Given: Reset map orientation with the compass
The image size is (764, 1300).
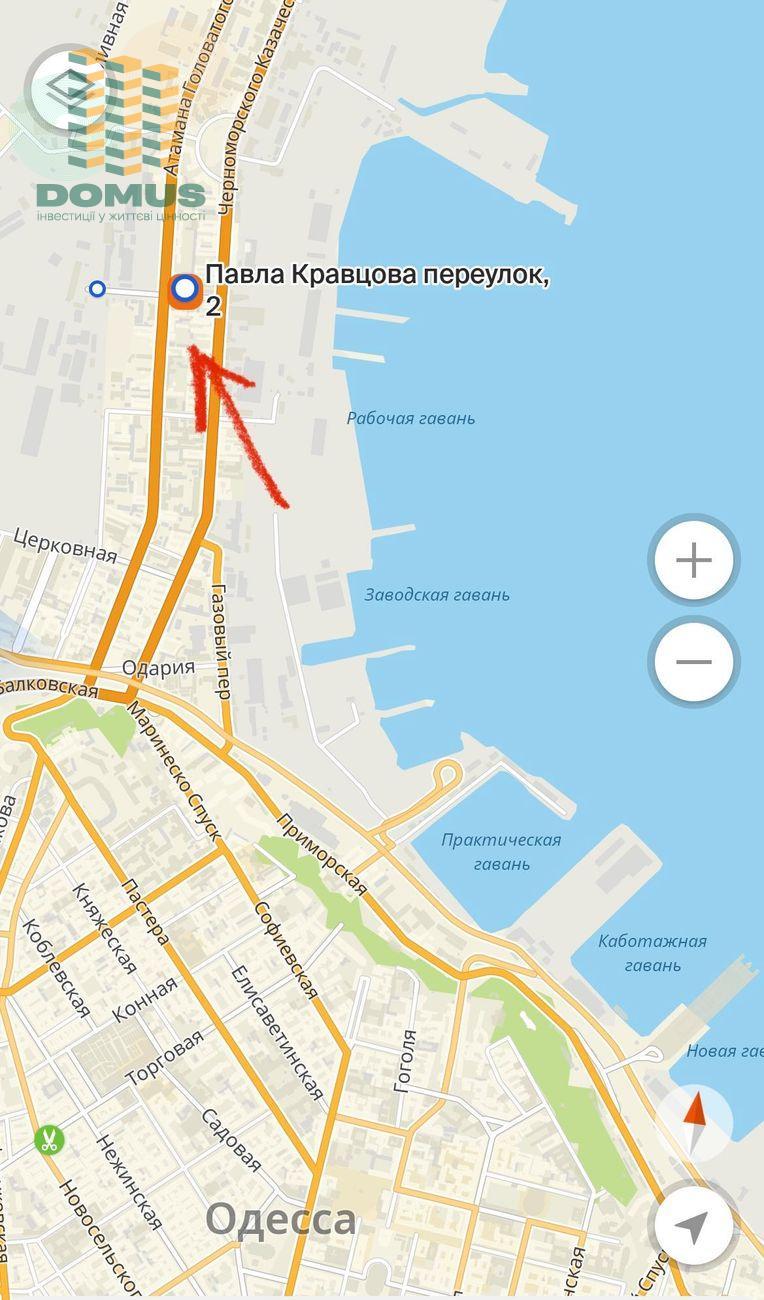Looking at the screenshot, I should tap(694, 1122).
